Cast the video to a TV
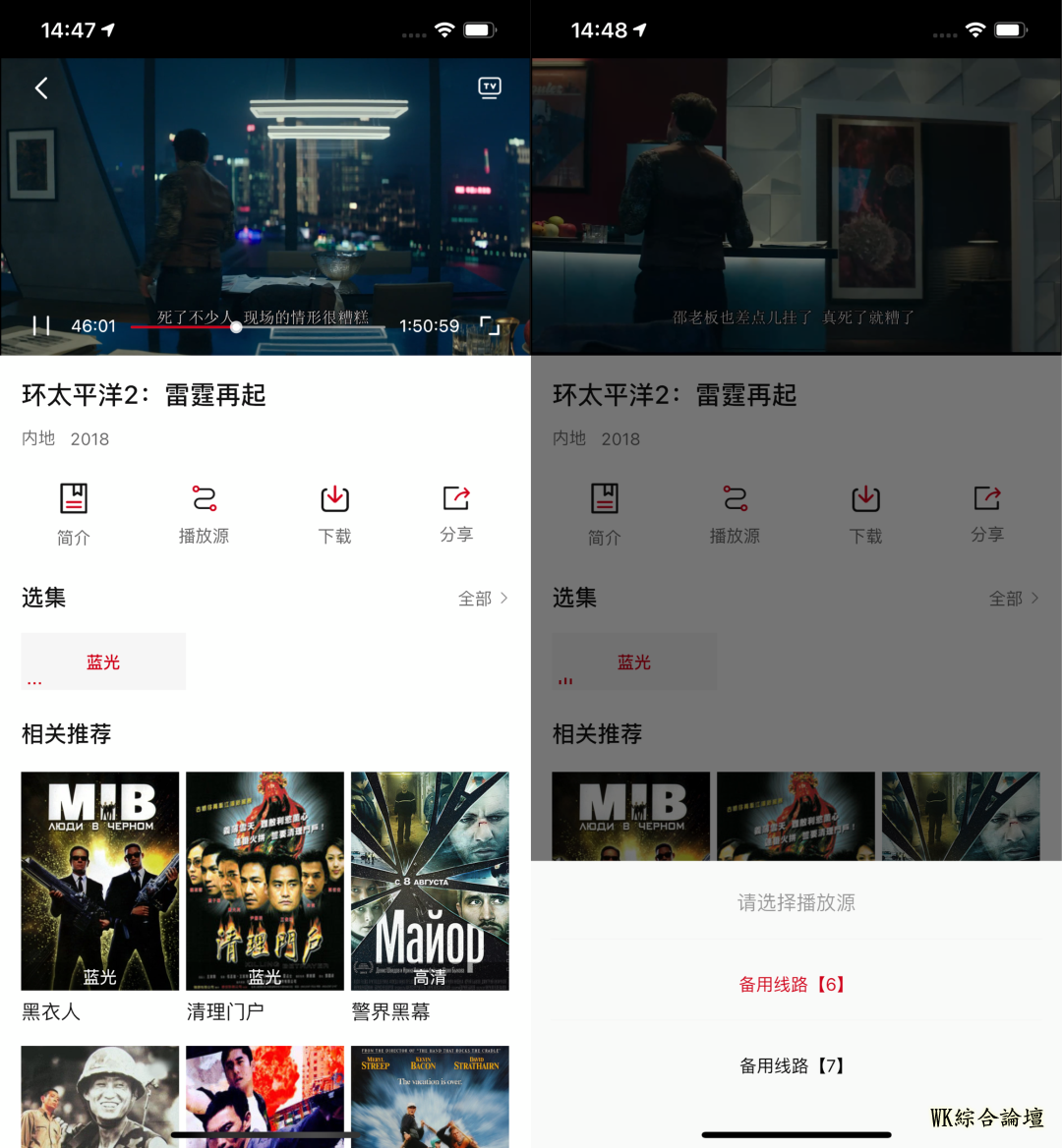Image resolution: width=1062 pixels, height=1148 pixels. (x=490, y=87)
